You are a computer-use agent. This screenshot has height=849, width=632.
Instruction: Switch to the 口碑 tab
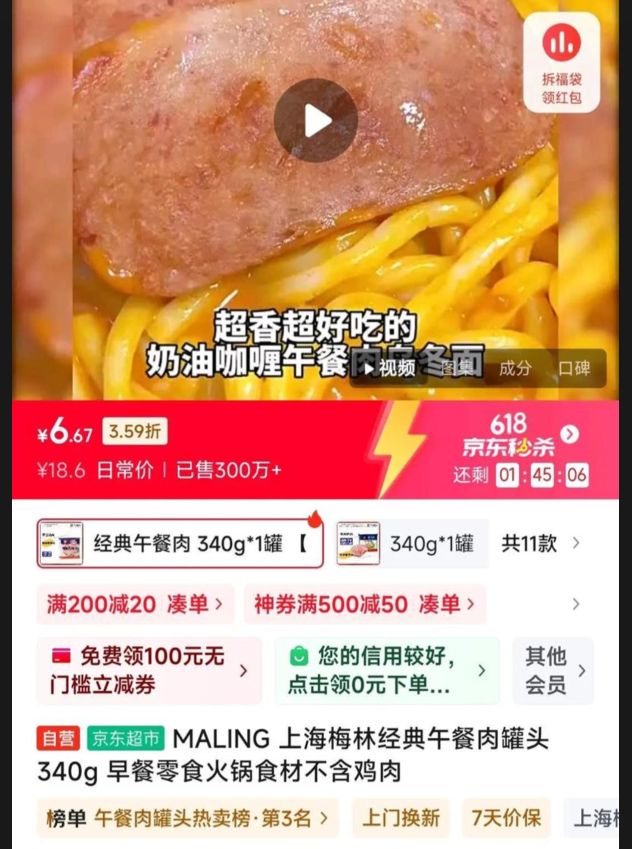click(x=574, y=368)
